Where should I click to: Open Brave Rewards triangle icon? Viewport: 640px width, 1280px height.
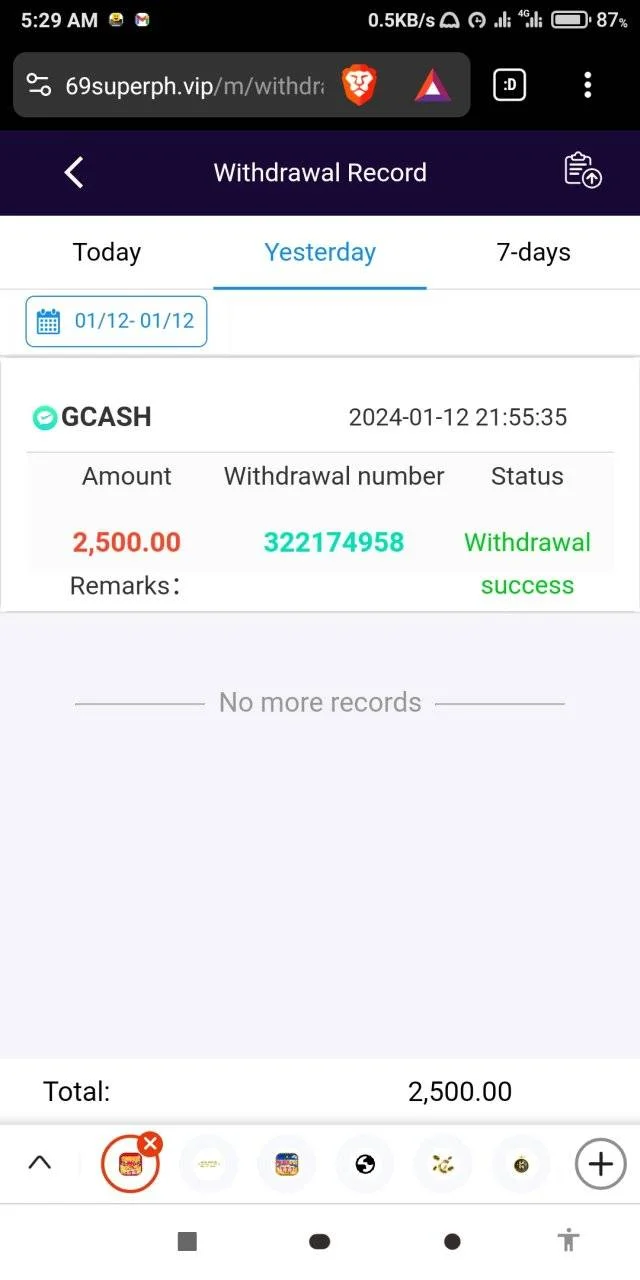point(433,86)
